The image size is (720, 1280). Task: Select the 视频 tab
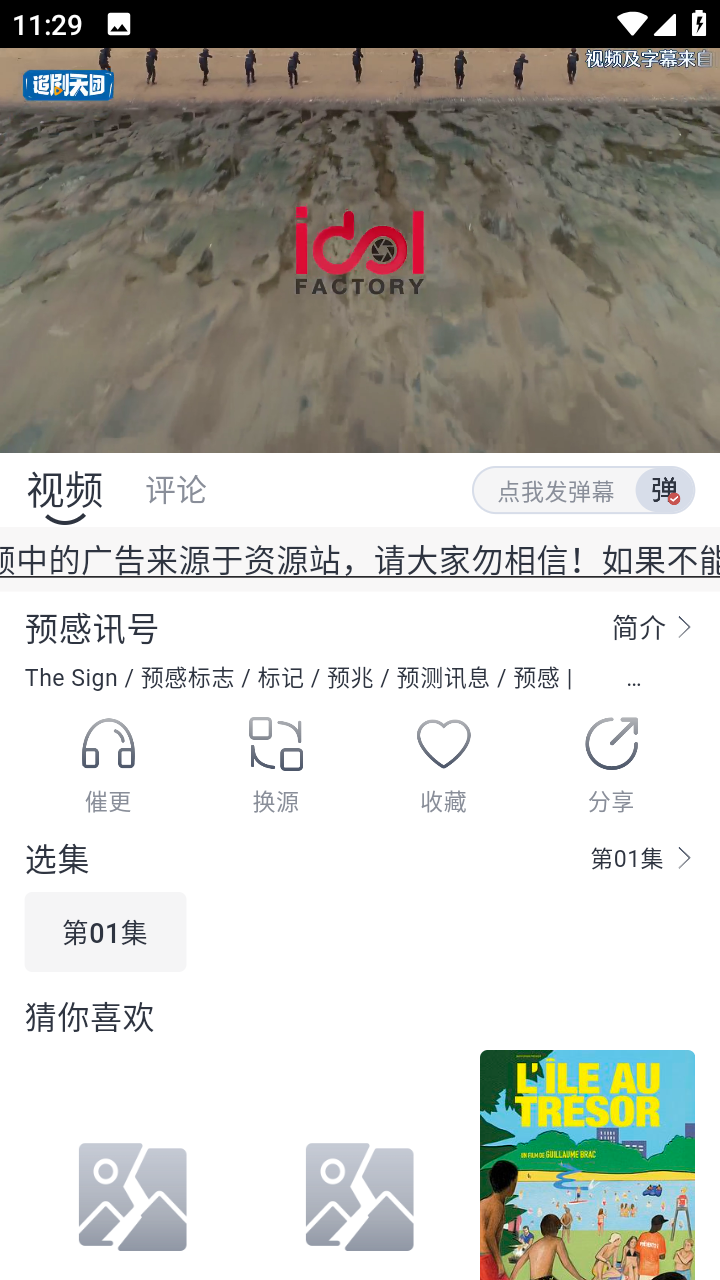(65, 491)
